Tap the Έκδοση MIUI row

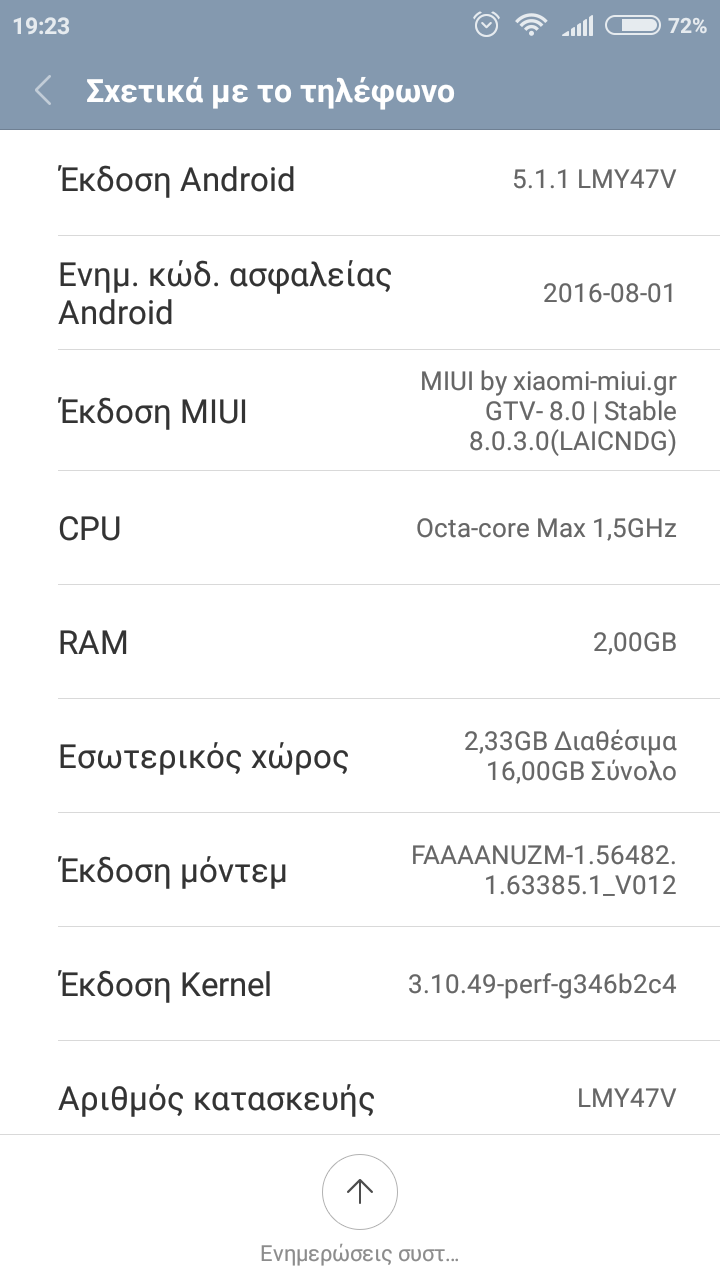[x=360, y=411]
